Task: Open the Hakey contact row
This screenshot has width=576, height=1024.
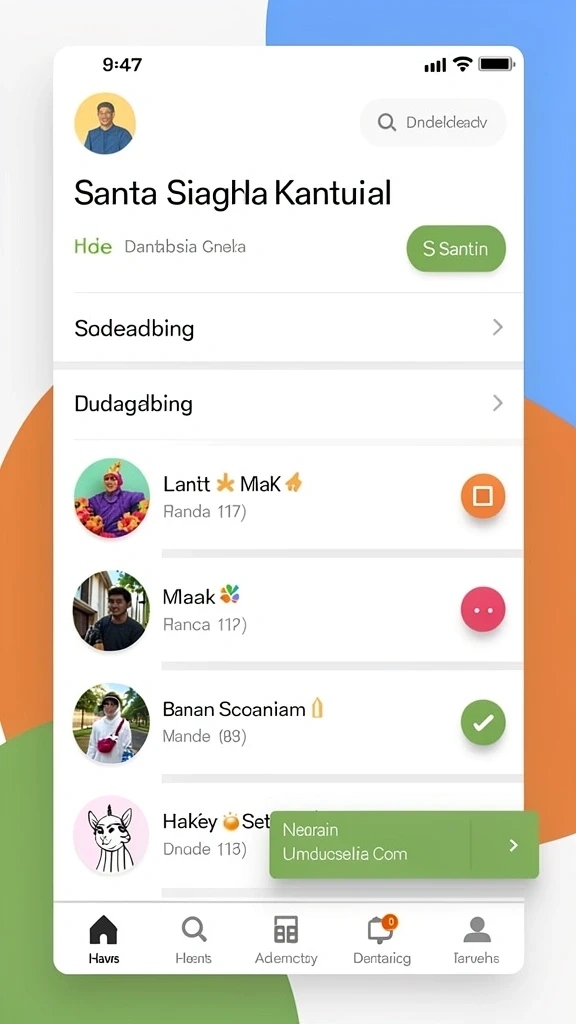Action: pos(170,835)
